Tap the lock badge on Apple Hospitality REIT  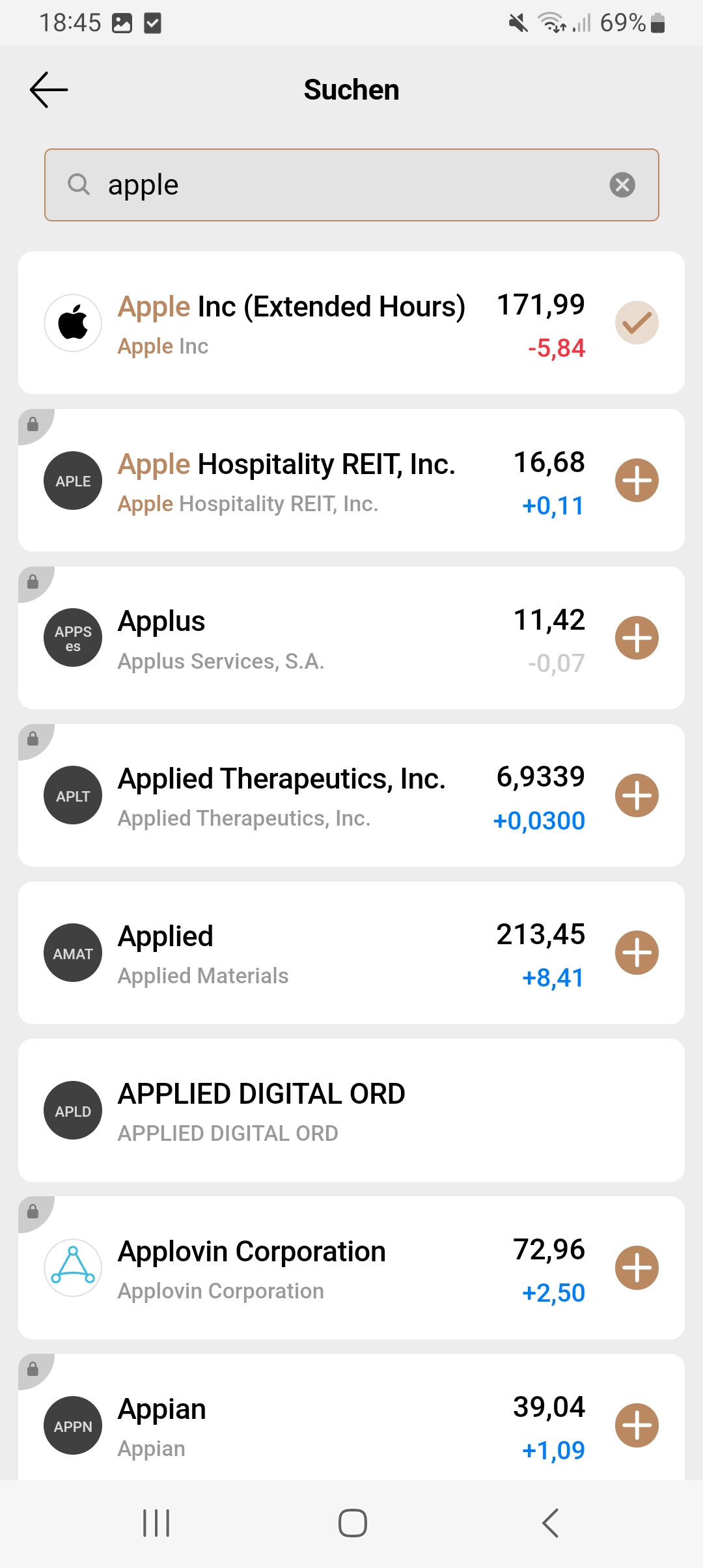pyautogui.click(x=34, y=425)
